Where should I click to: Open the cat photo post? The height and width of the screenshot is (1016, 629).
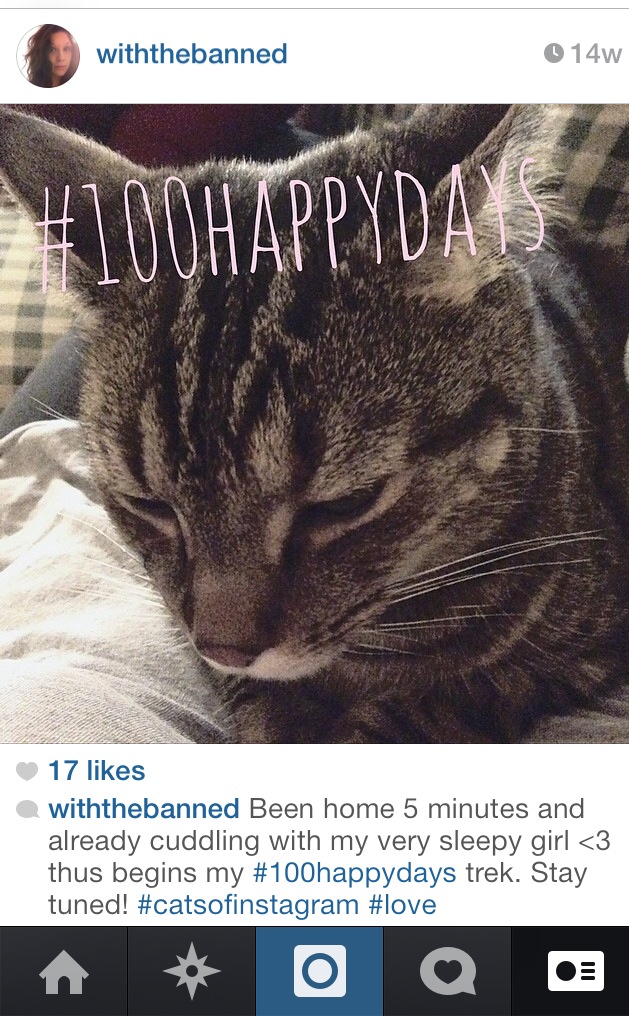click(x=314, y=423)
